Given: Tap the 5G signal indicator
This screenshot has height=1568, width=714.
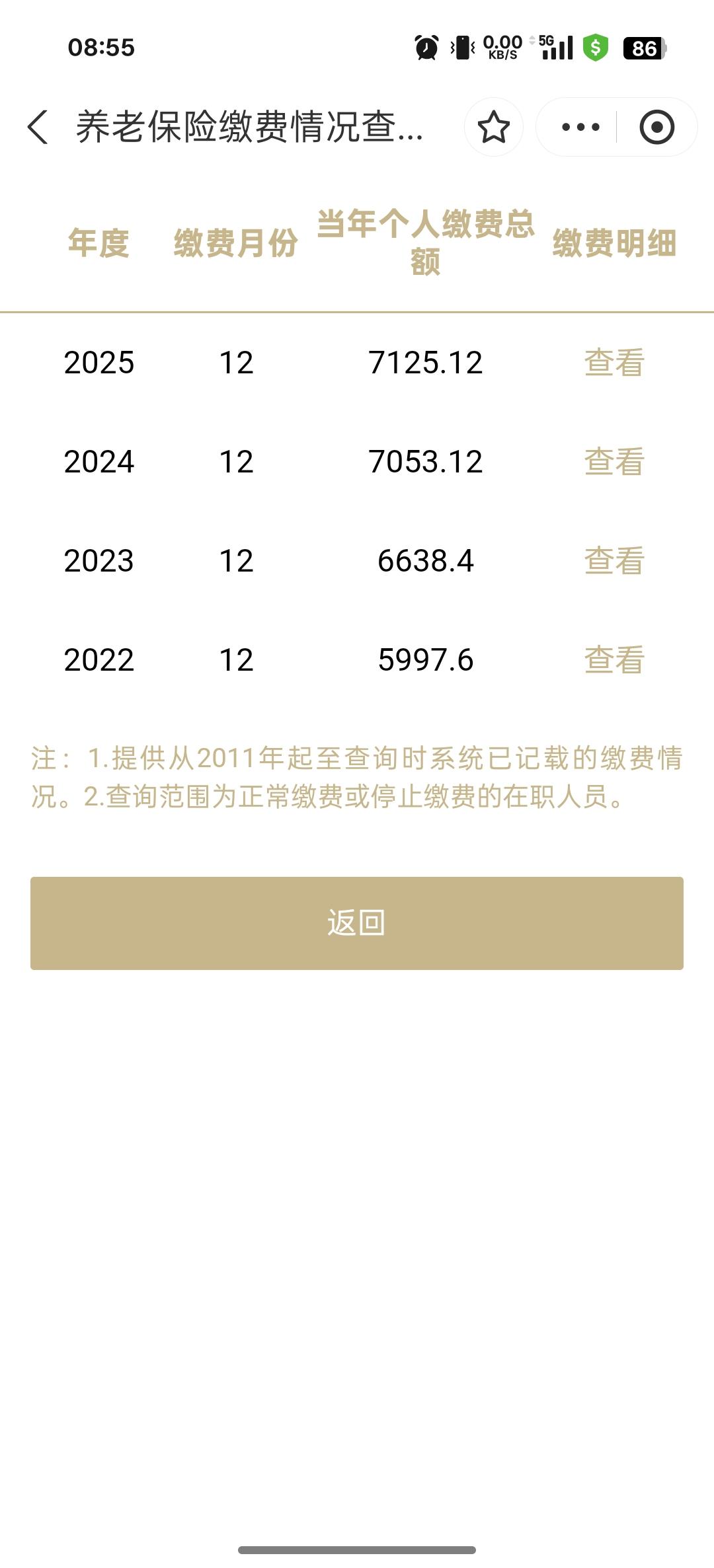Looking at the screenshot, I should click(x=554, y=48).
